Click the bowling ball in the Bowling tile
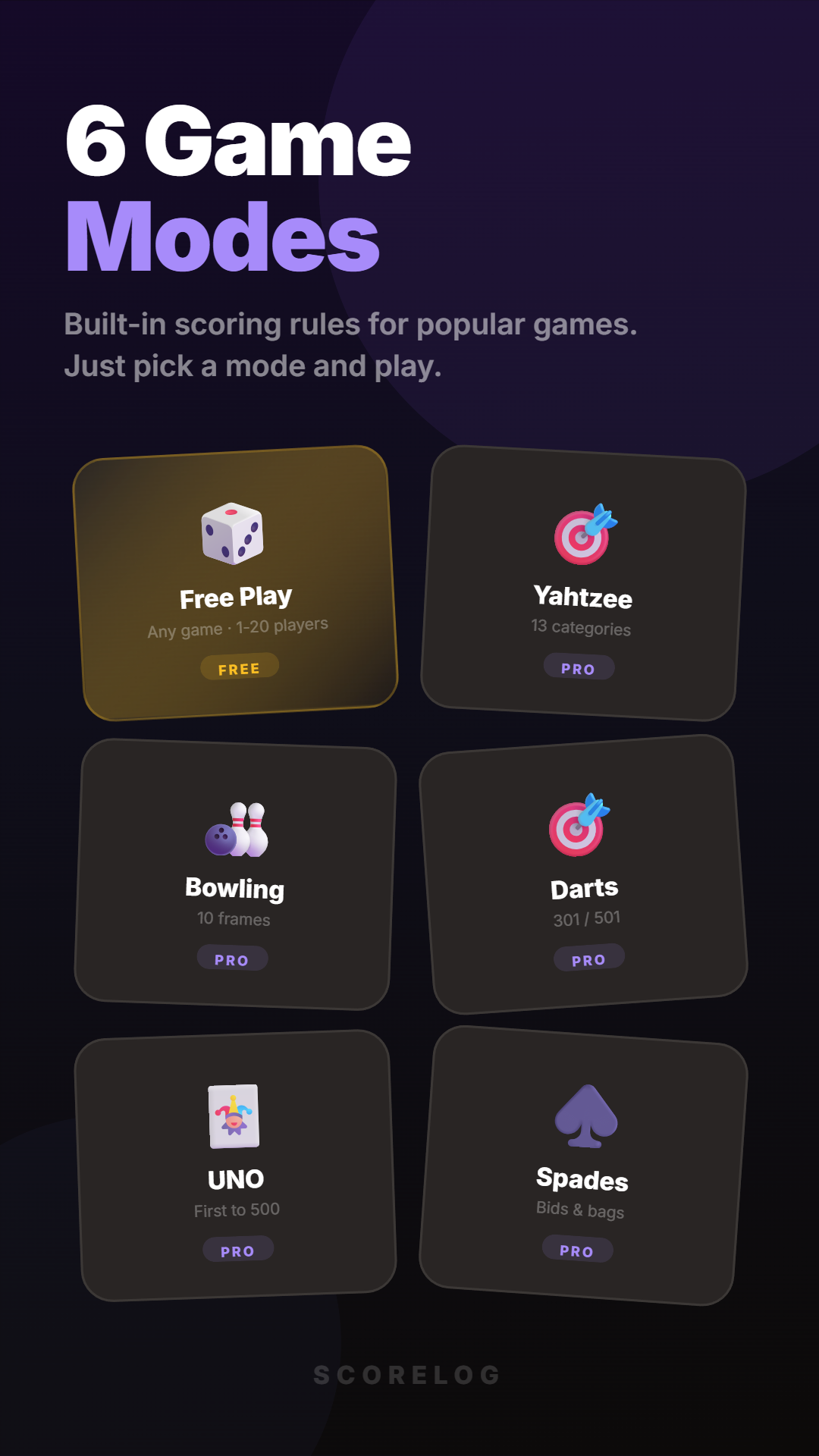The width and height of the screenshot is (819, 1456). tap(221, 839)
